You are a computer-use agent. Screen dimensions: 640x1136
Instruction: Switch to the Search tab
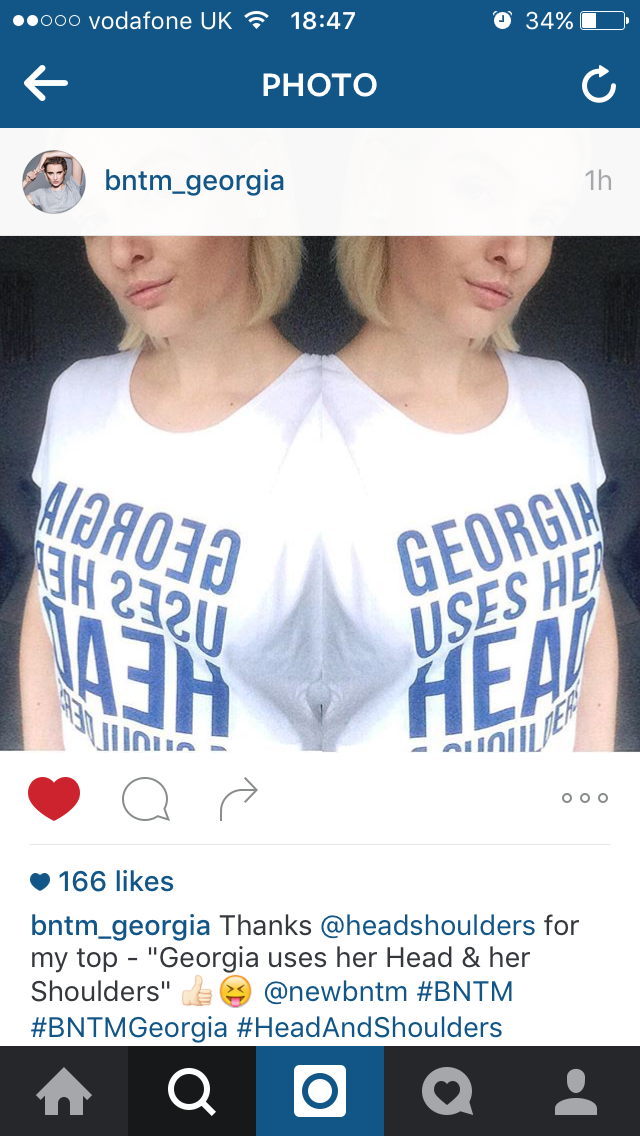[x=192, y=1091]
